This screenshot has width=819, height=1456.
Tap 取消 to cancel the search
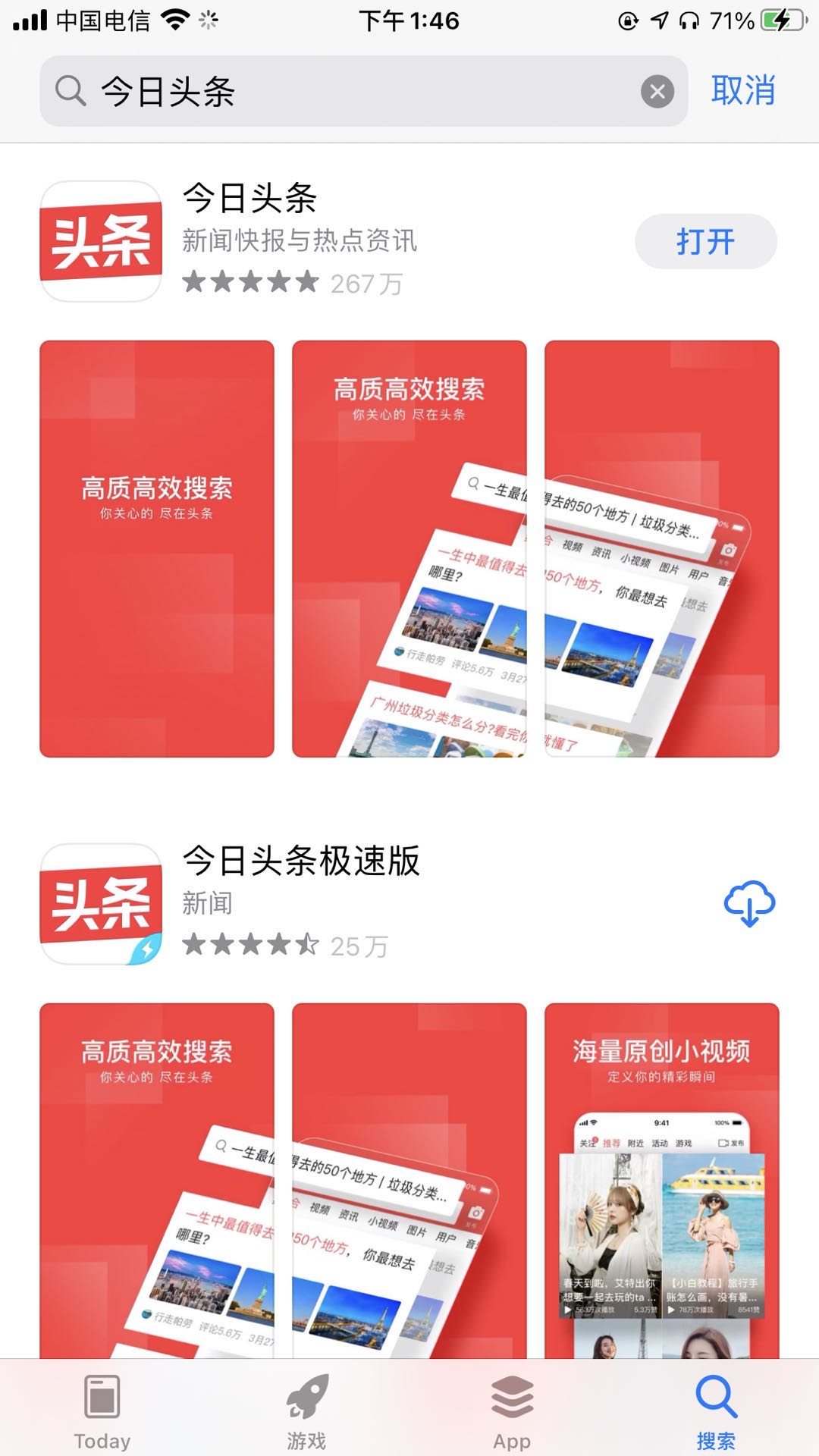[742, 91]
